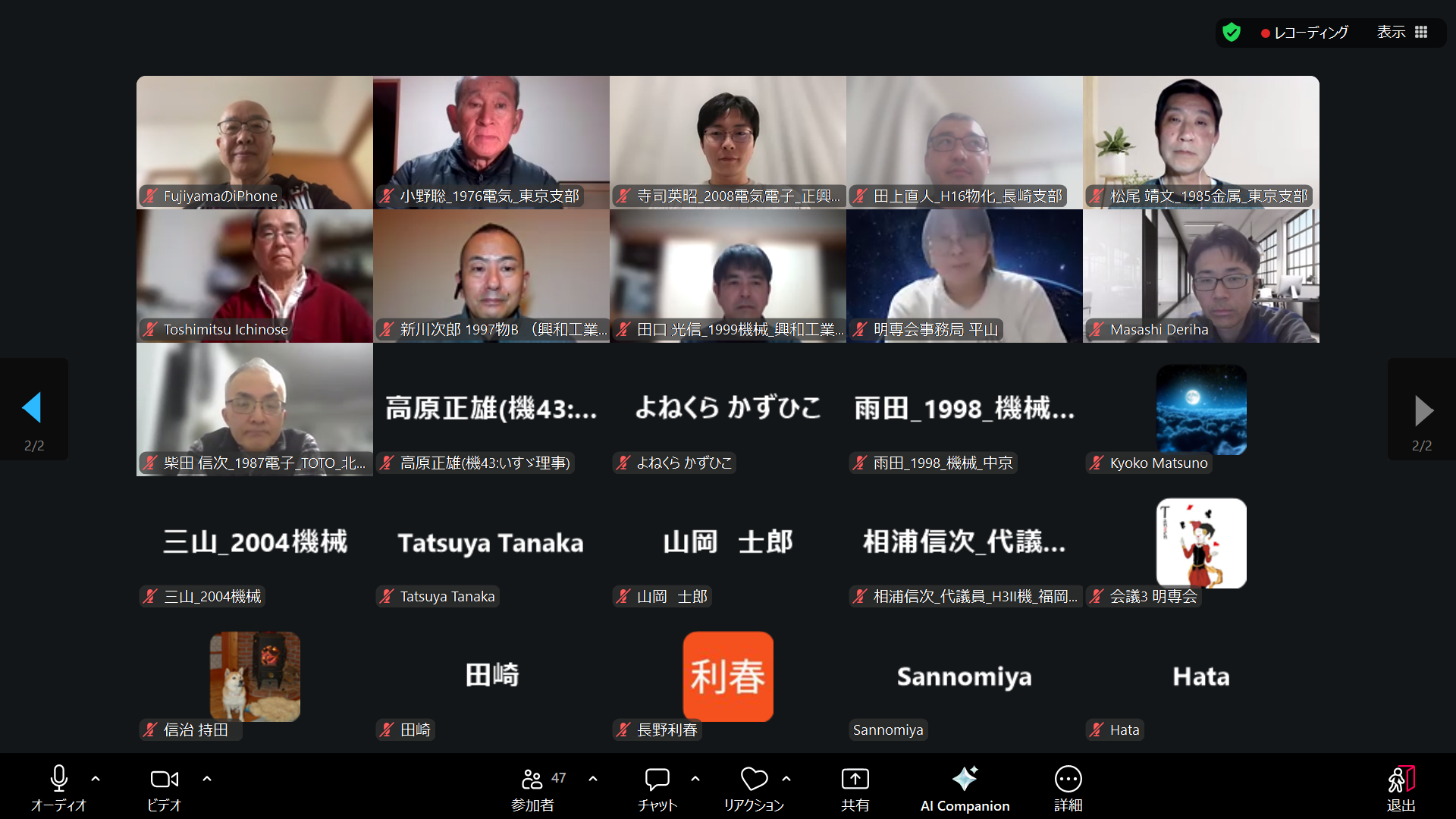Expand video options arrow next to ビデオ
Viewport: 1456px width, 819px height.
click(x=207, y=779)
